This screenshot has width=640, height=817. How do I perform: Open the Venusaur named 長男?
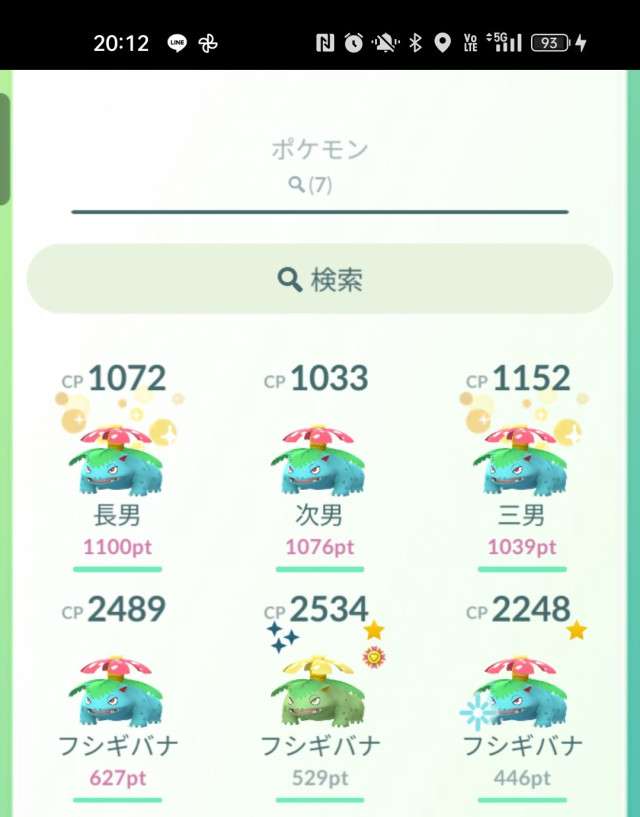(x=117, y=461)
